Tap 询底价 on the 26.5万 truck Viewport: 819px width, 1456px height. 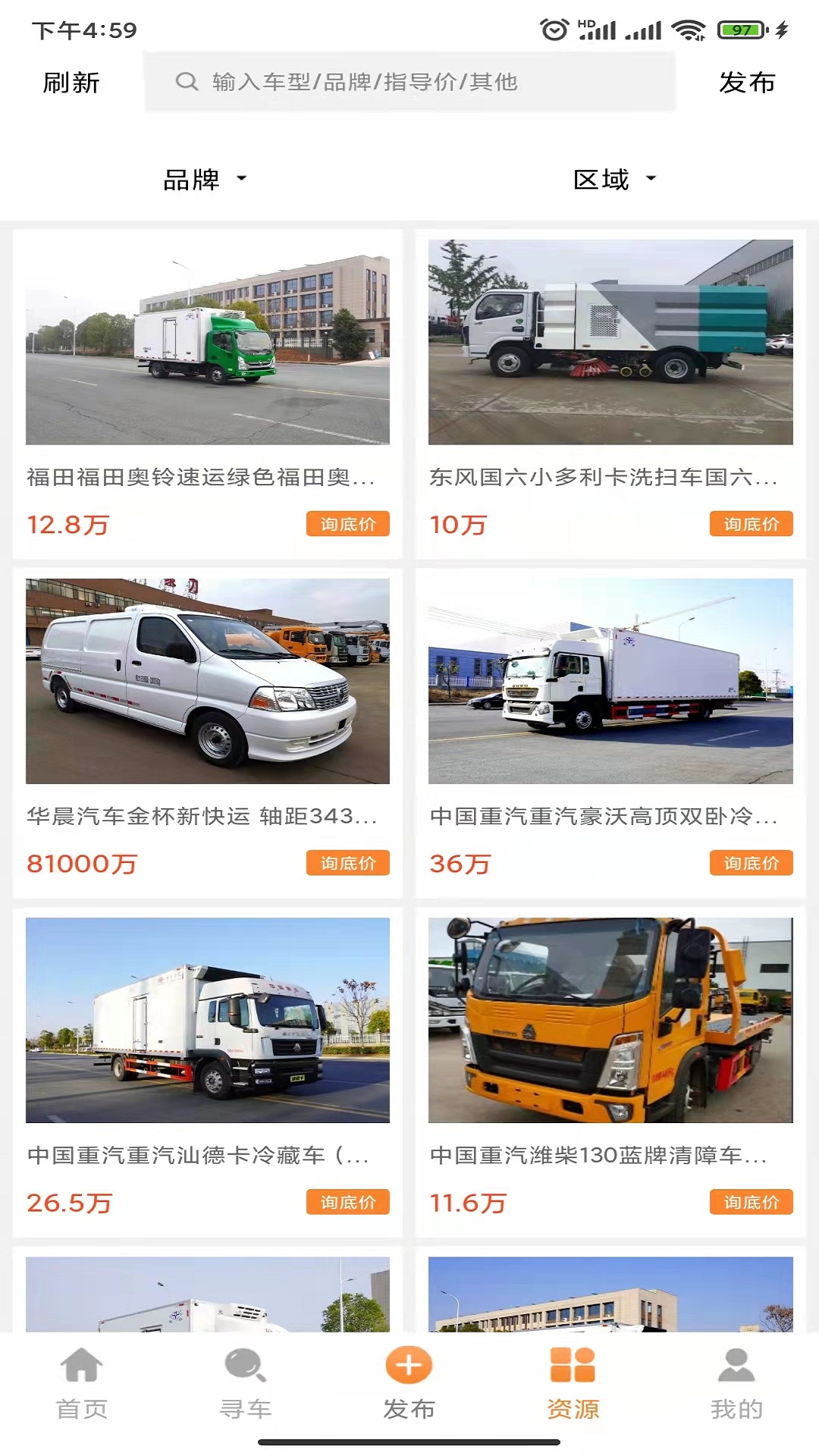pos(347,1202)
